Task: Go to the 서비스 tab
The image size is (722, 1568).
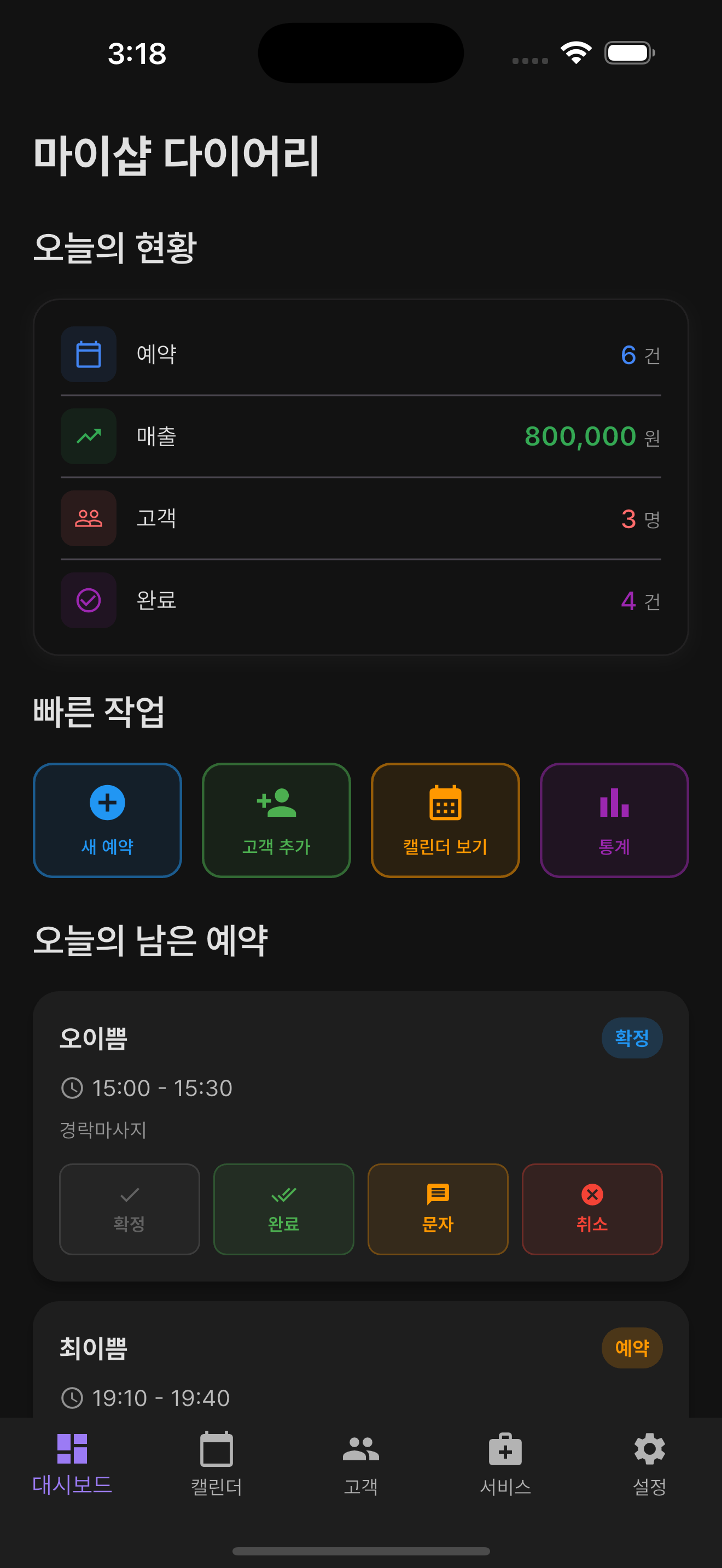Action: pos(505,1464)
